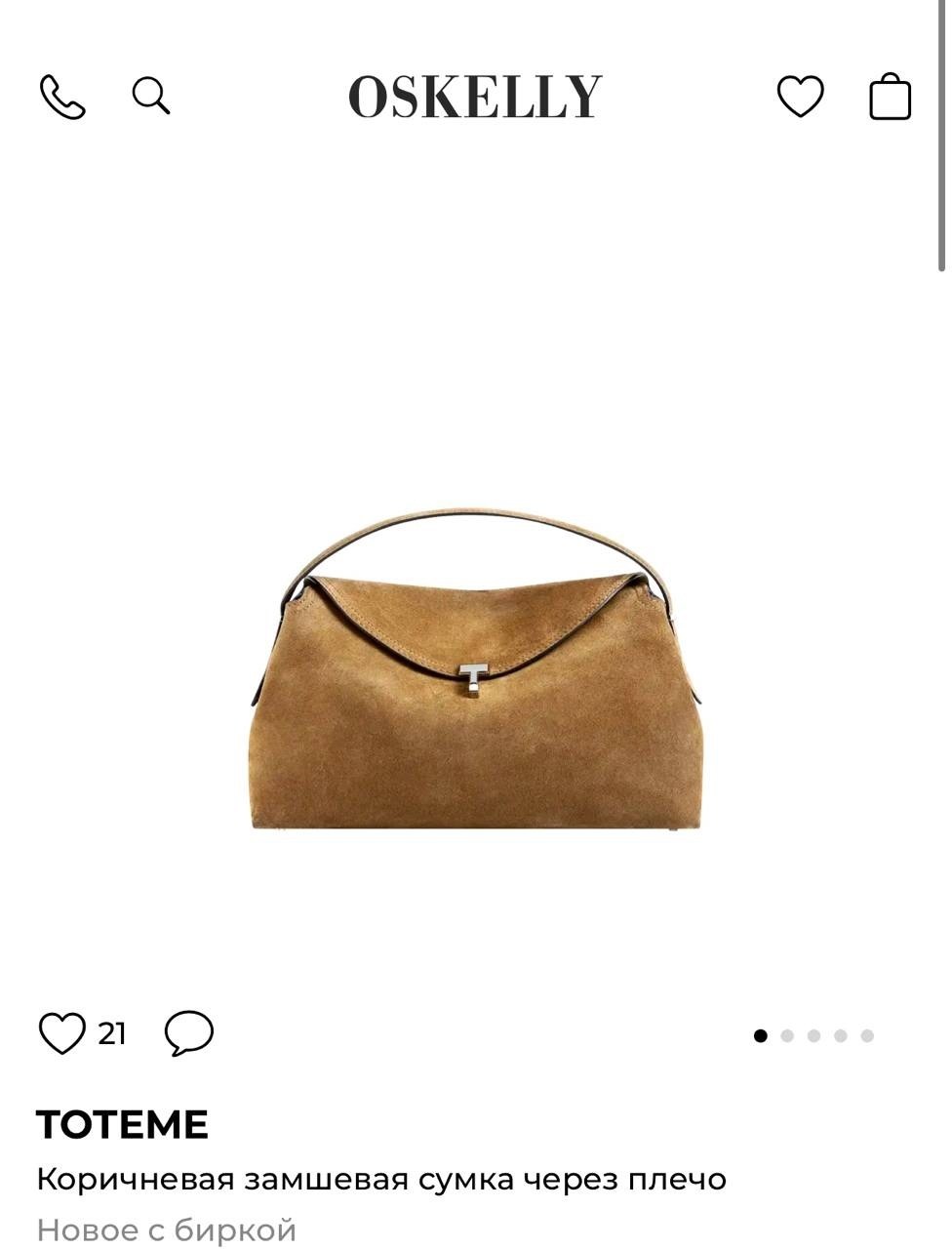The image size is (952, 1249).
Task: Open the TOTEME brand page
Action: click(123, 1124)
